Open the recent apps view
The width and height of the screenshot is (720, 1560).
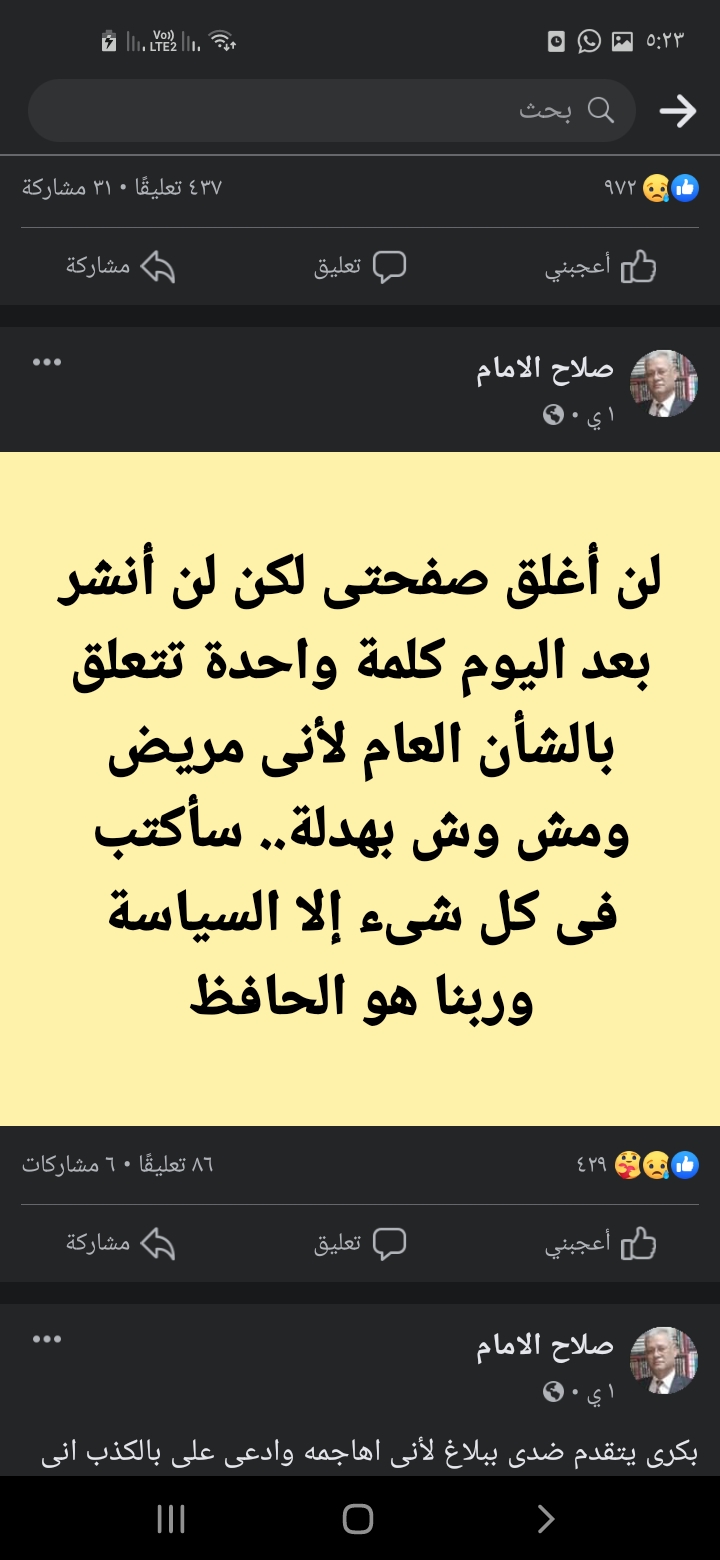click(171, 1519)
